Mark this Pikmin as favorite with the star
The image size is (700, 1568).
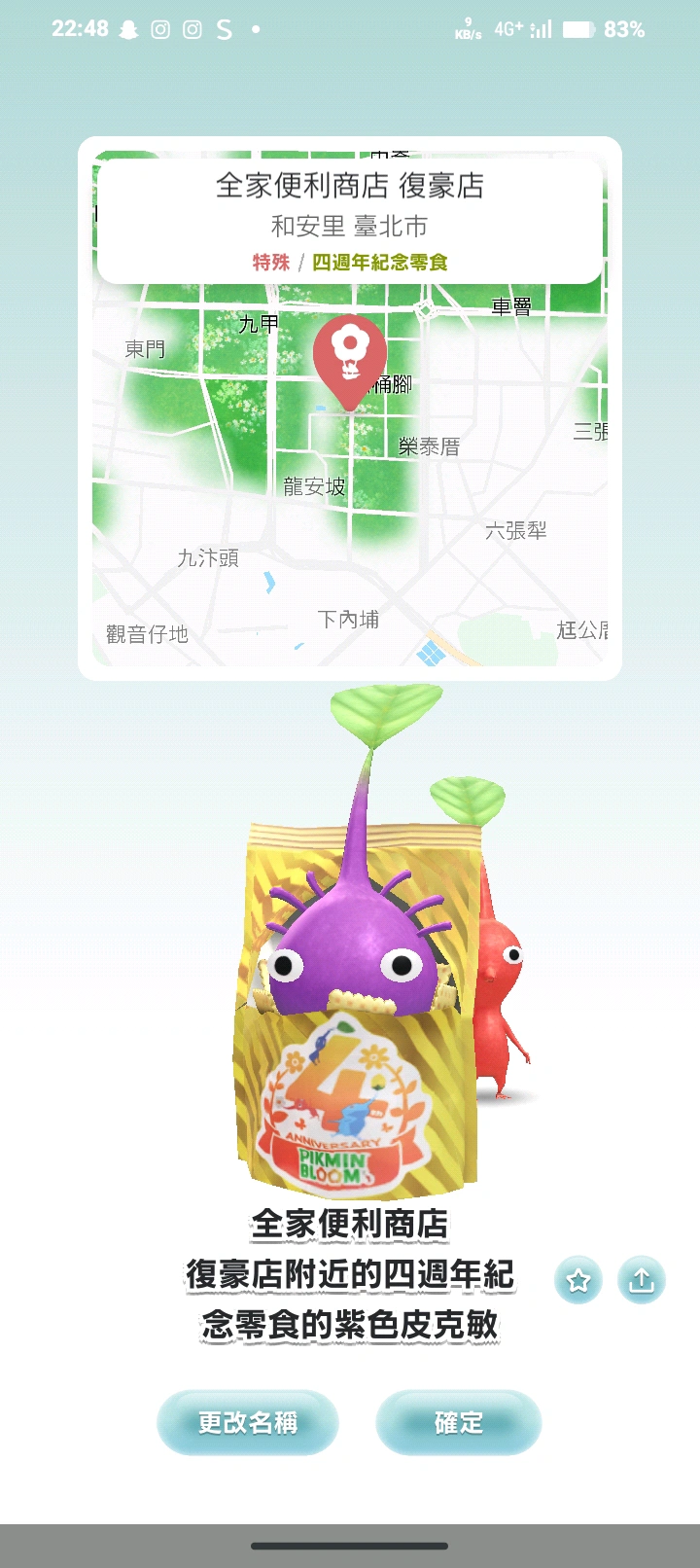[x=578, y=1280]
